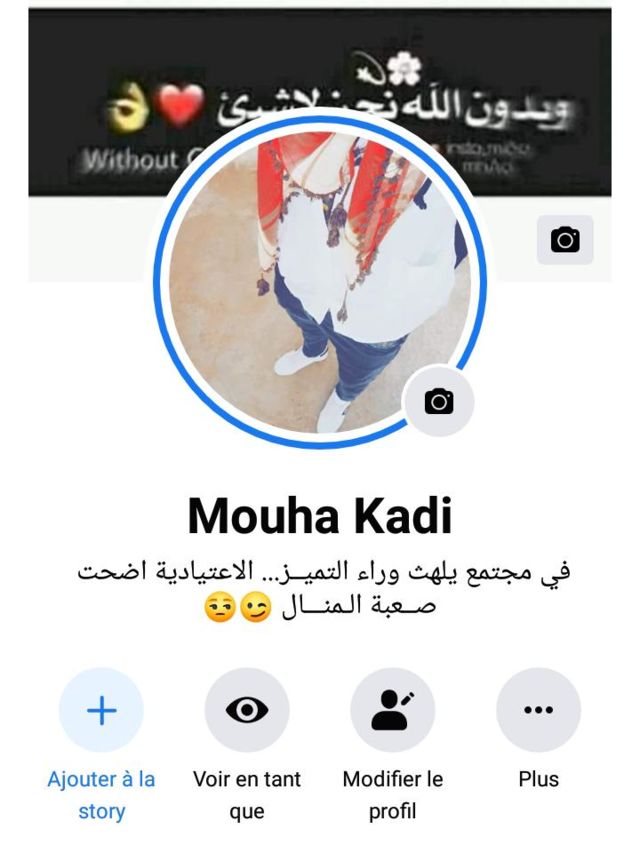Select Ajouter à la story
640x853 pixels.
pos(101,711)
